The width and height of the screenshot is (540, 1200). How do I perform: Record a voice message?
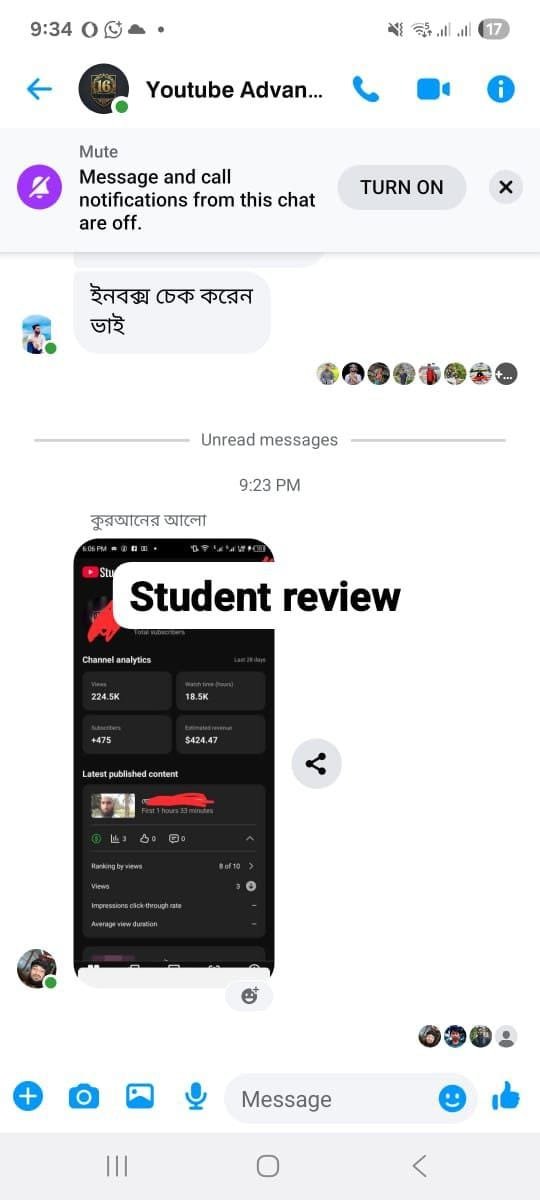pyautogui.click(x=196, y=1097)
